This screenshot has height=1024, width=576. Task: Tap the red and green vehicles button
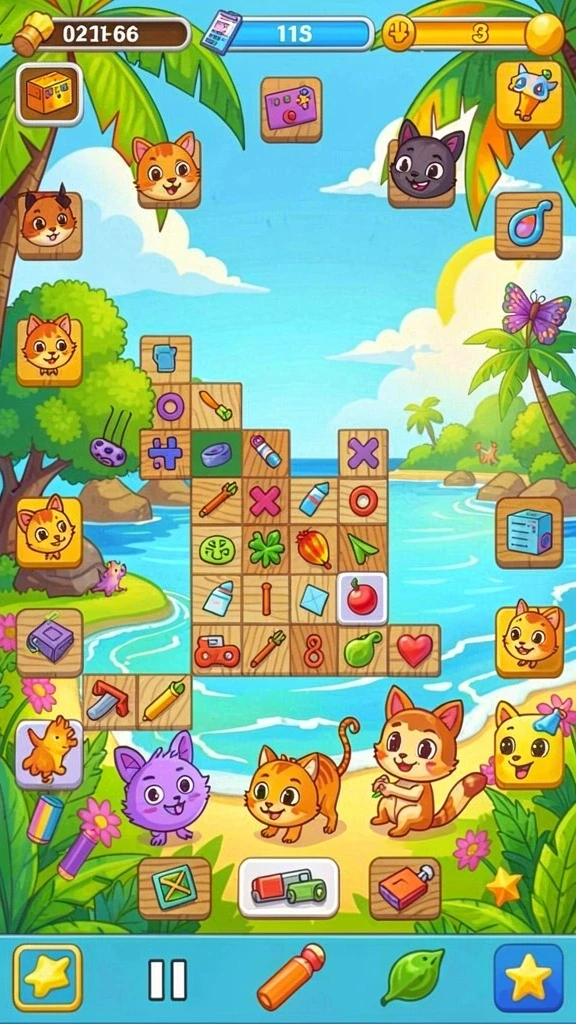289,888
